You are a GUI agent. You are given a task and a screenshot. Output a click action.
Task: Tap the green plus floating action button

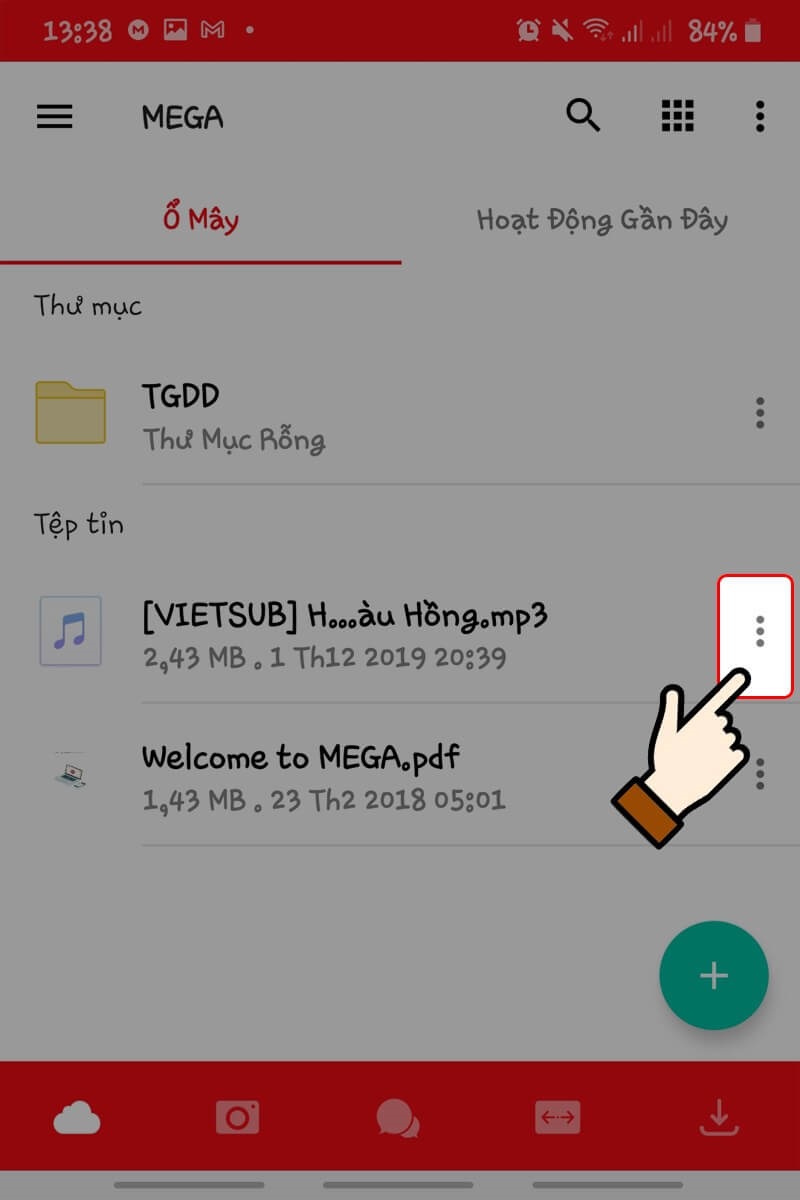[x=713, y=975]
